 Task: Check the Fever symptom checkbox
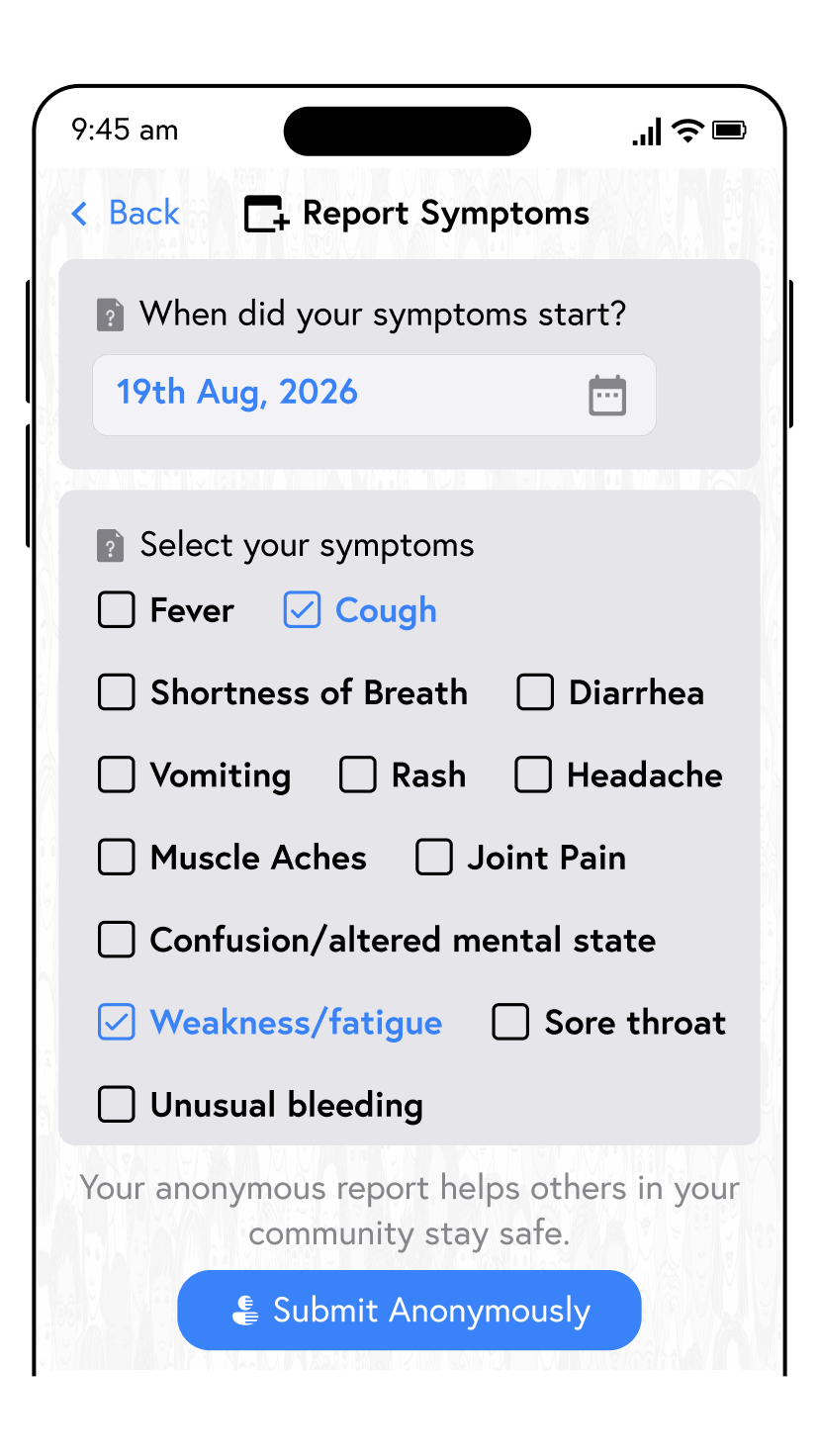117,609
